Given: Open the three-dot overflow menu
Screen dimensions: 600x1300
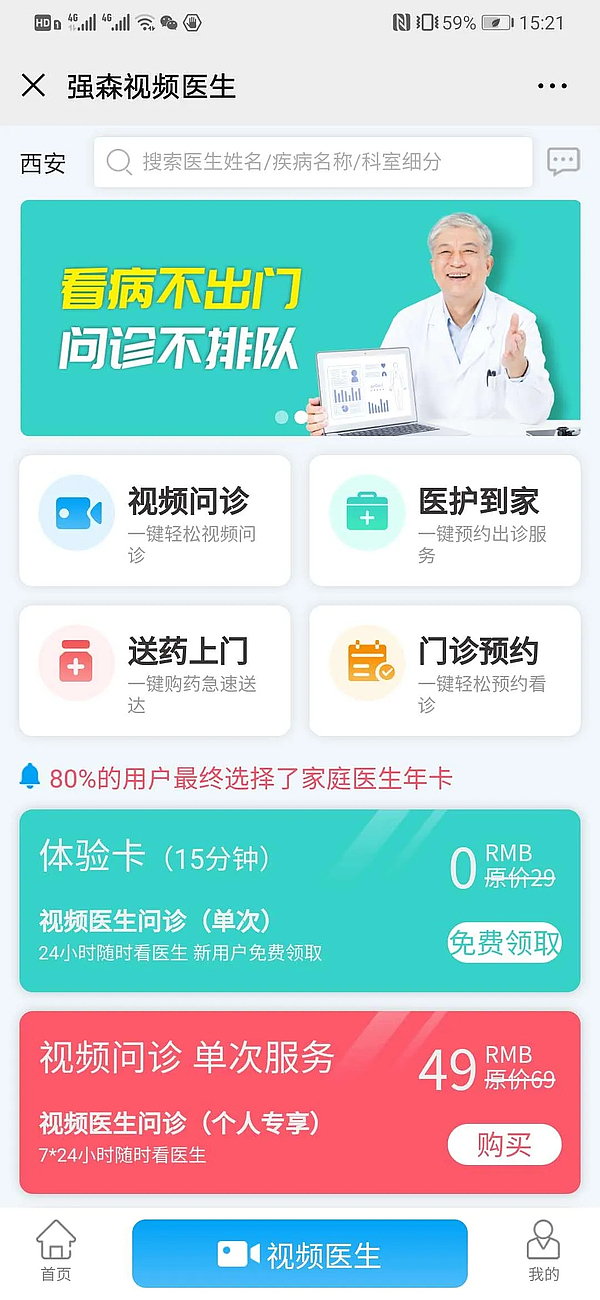Looking at the screenshot, I should (552, 86).
